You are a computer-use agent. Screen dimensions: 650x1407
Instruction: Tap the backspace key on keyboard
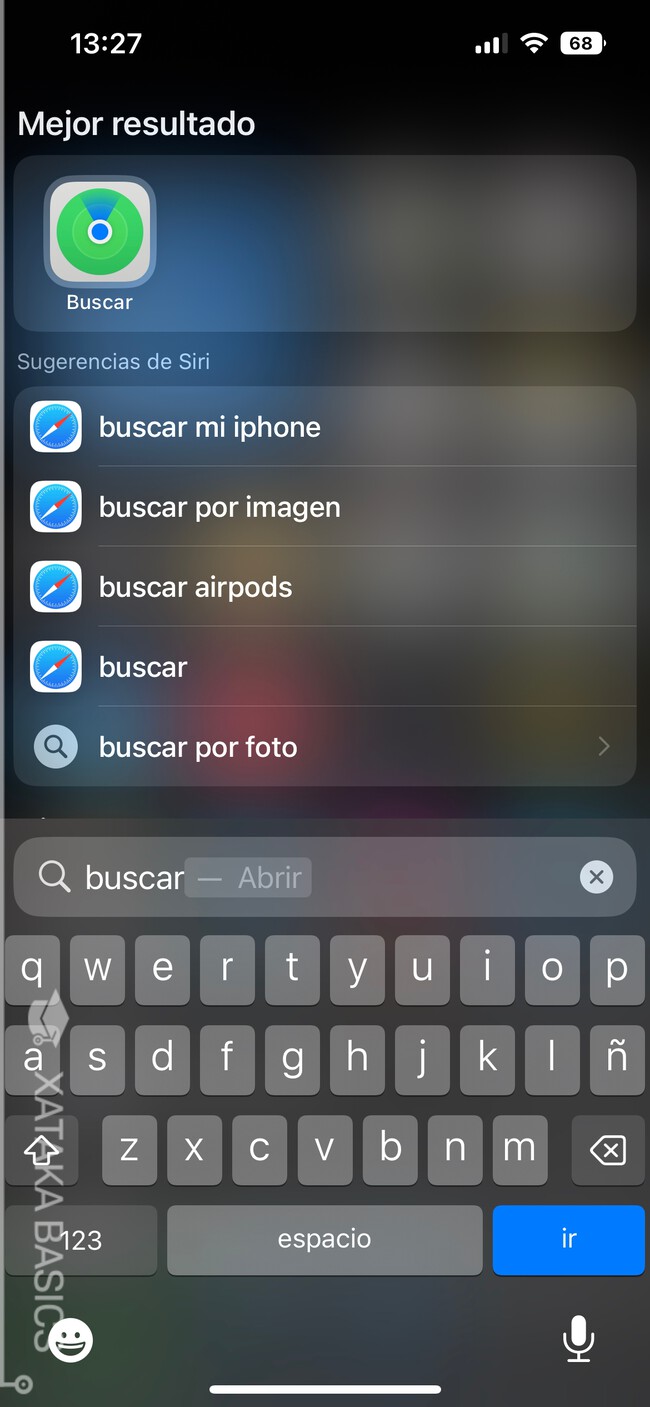tap(608, 1150)
